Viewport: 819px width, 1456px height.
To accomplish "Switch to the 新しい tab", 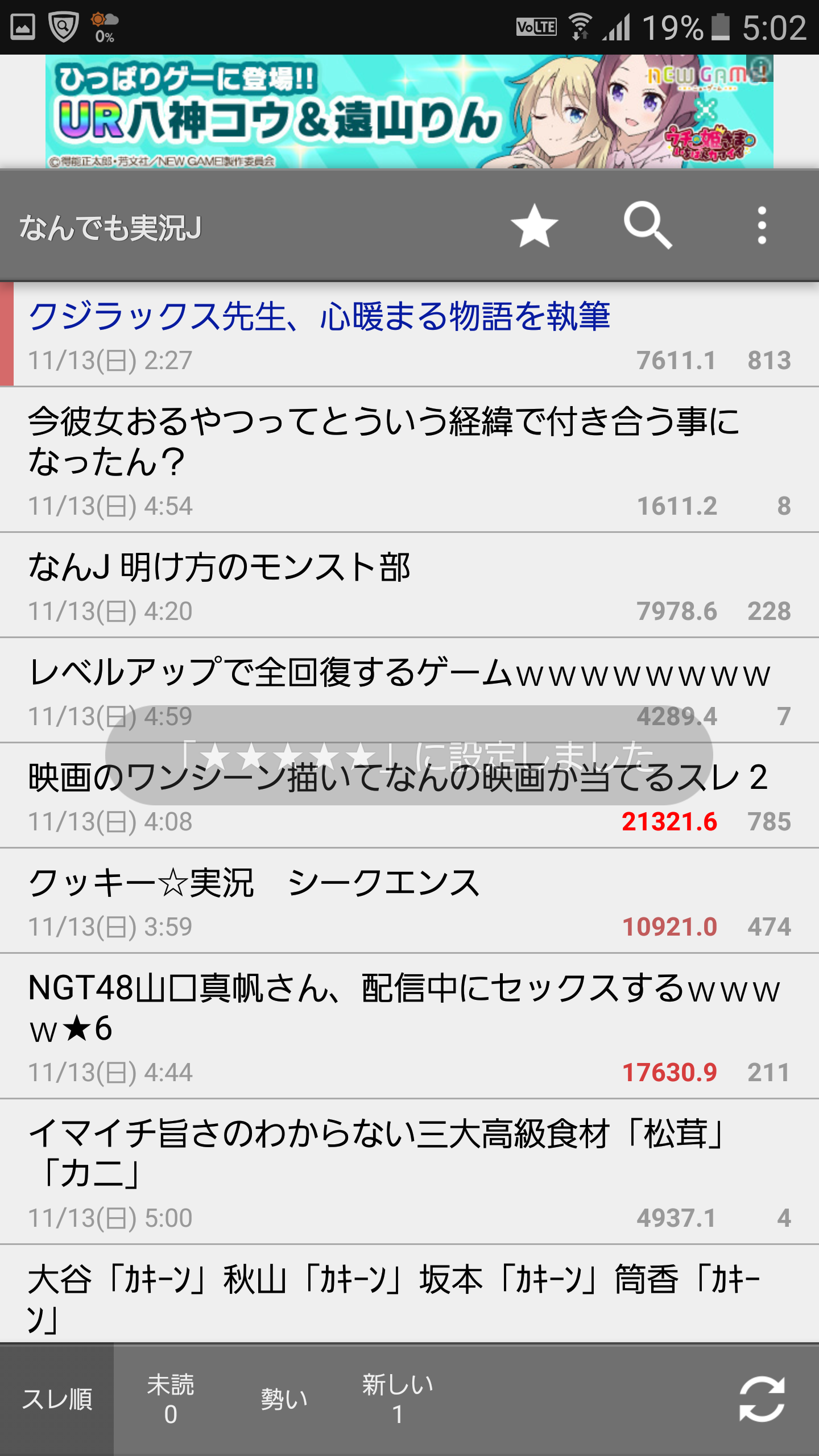I will 398,1399.
